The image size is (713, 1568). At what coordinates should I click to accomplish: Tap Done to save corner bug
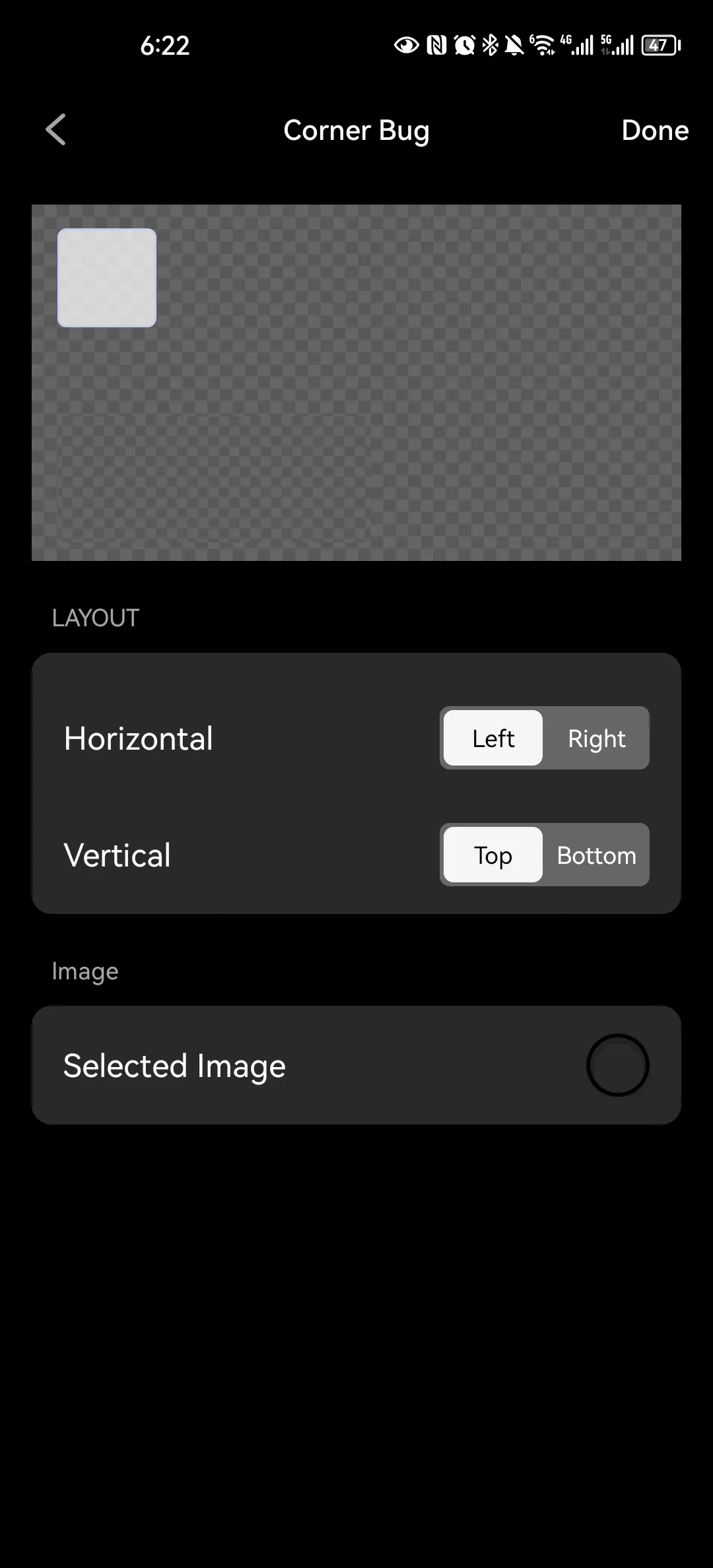tap(655, 130)
